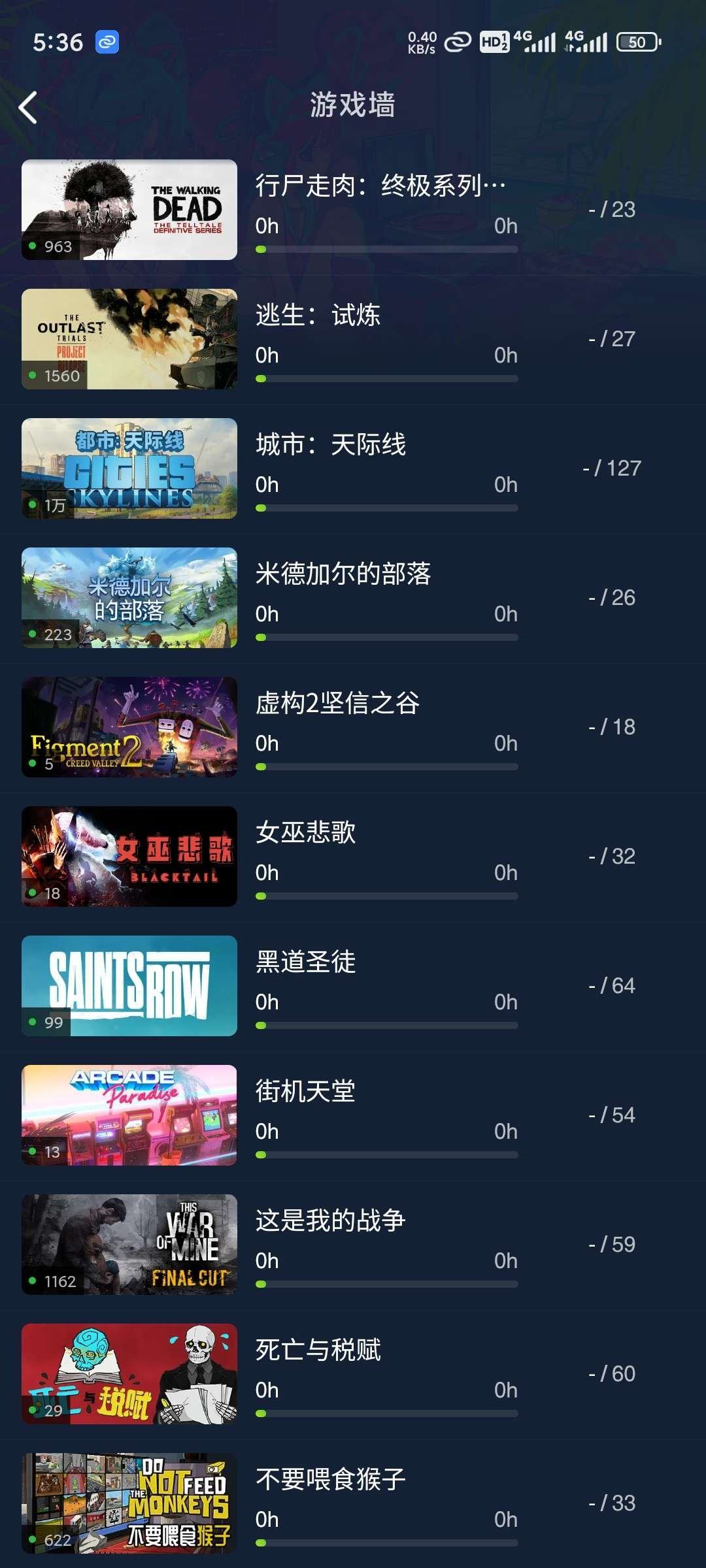Select the Arcade Paradise cover art
Image resolution: width=706 pixels, height=1568 pixels.
pyautogui.click(x=129, y=1115)
